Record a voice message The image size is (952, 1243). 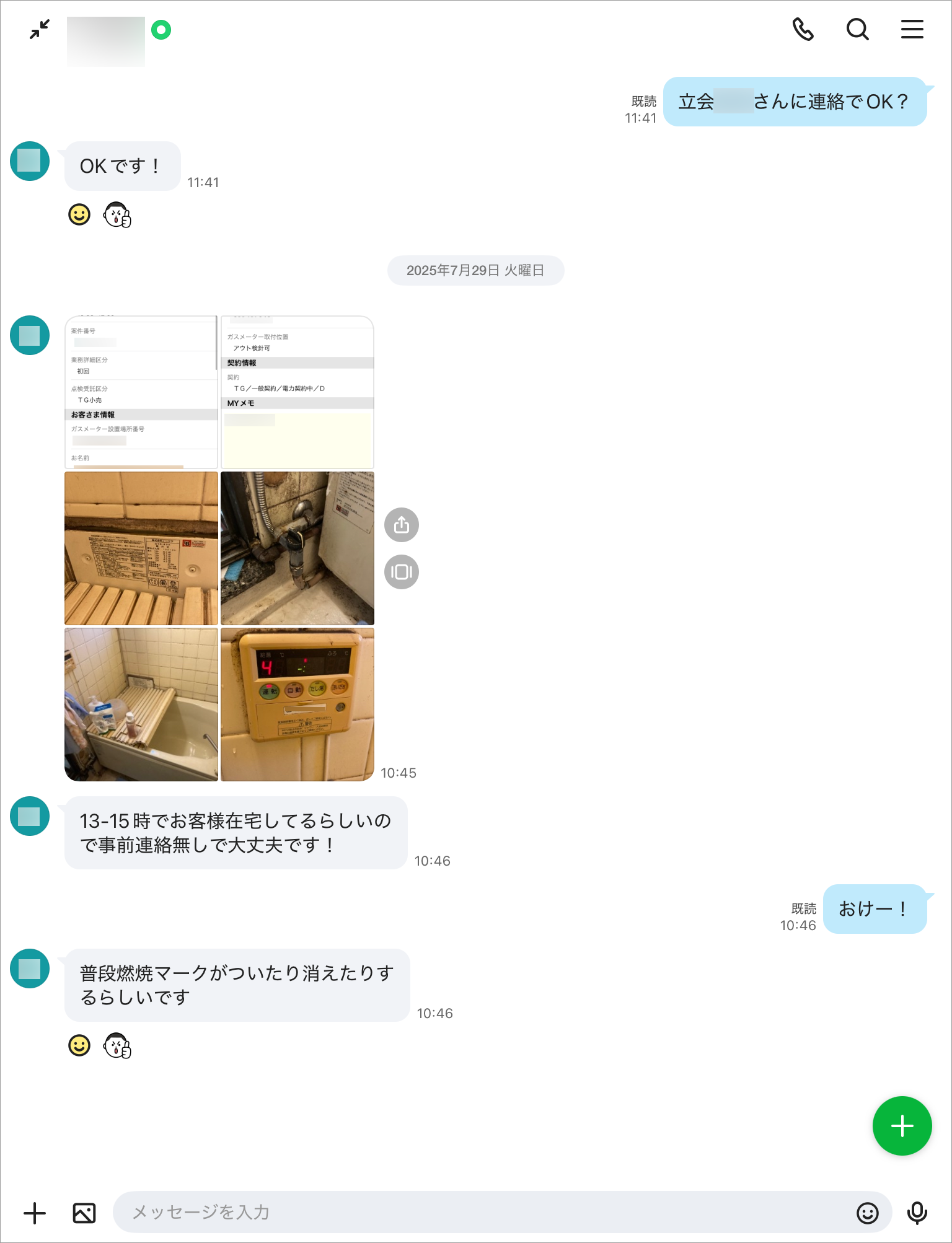point(917,1213)
